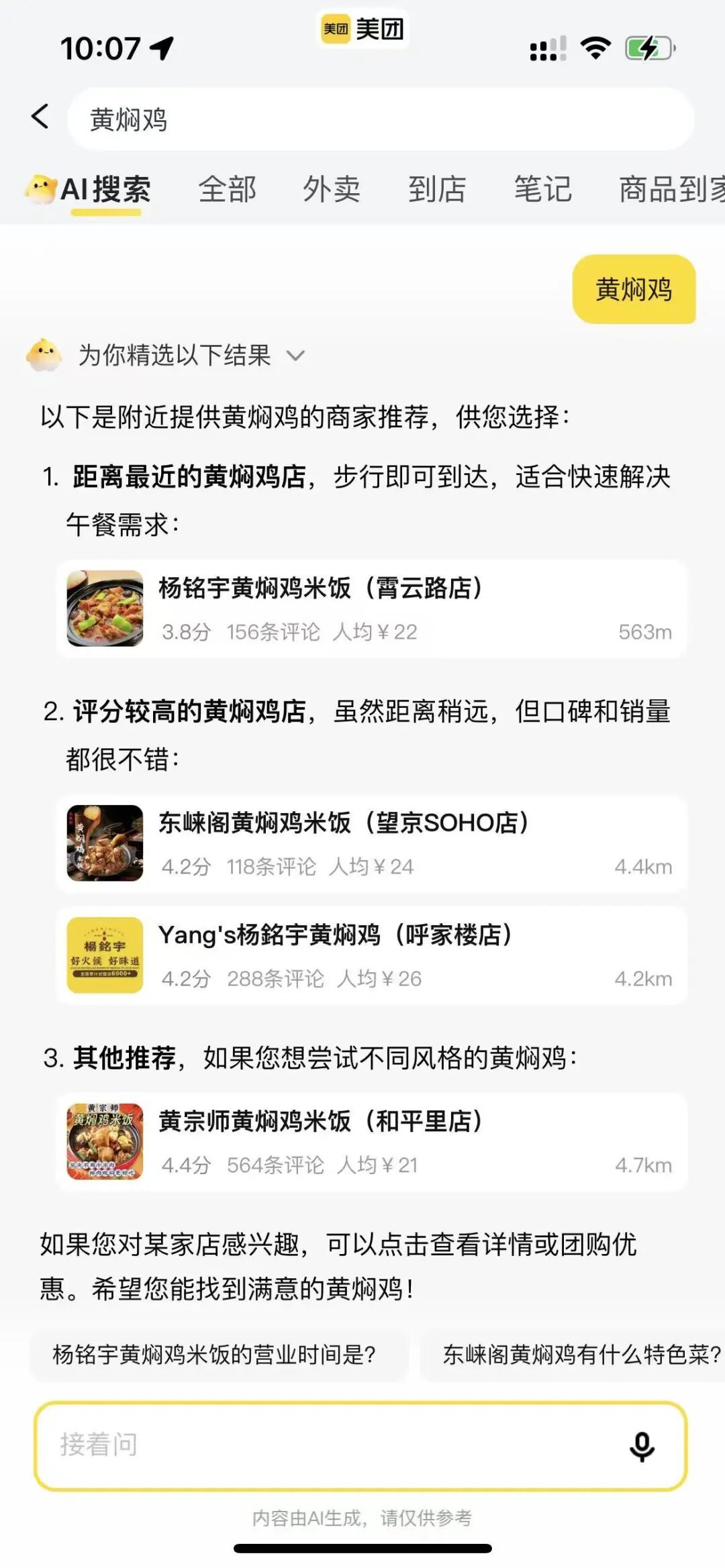Expand 为你精选以下结果 chevron
This screenshot has width=725, height=1568.
[295, 355]
